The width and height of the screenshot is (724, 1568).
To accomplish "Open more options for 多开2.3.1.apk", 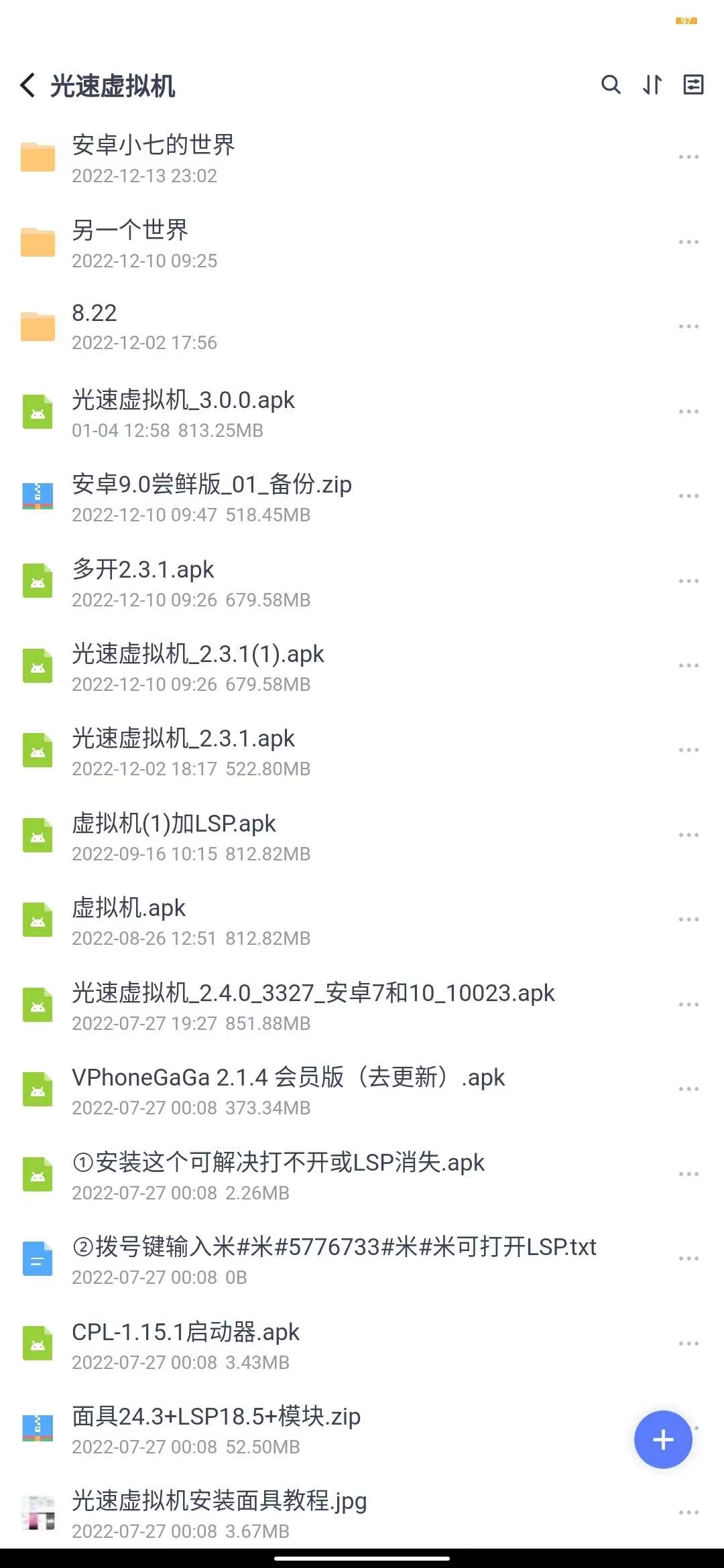I will click(688, 581).
